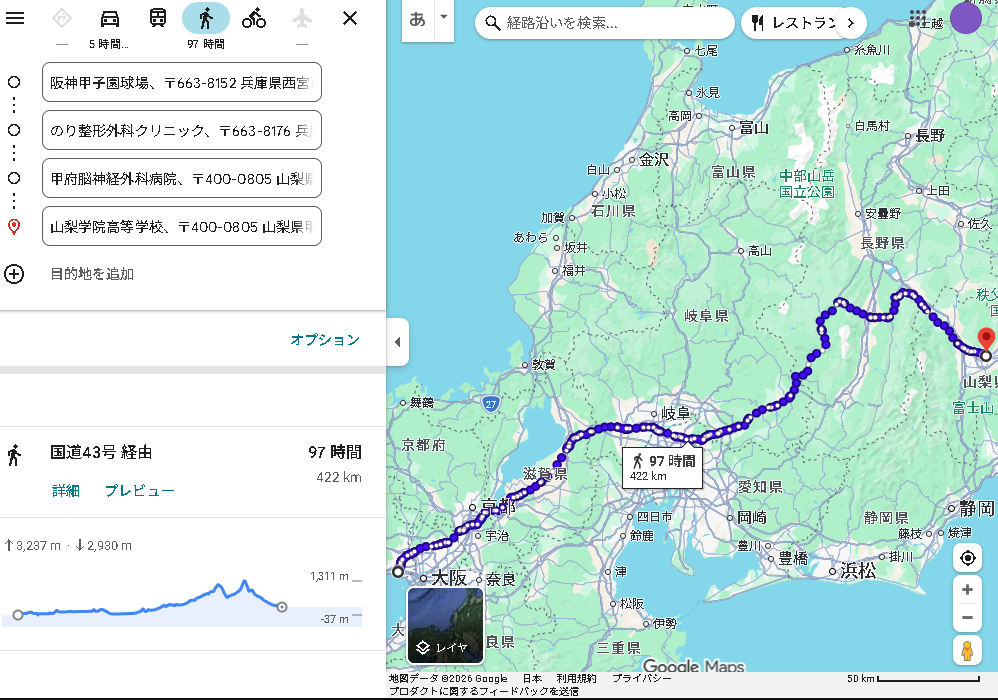Zoom out on the map
Image resolution: width=998 pixels, height=700 pixels.
[966, 617]
